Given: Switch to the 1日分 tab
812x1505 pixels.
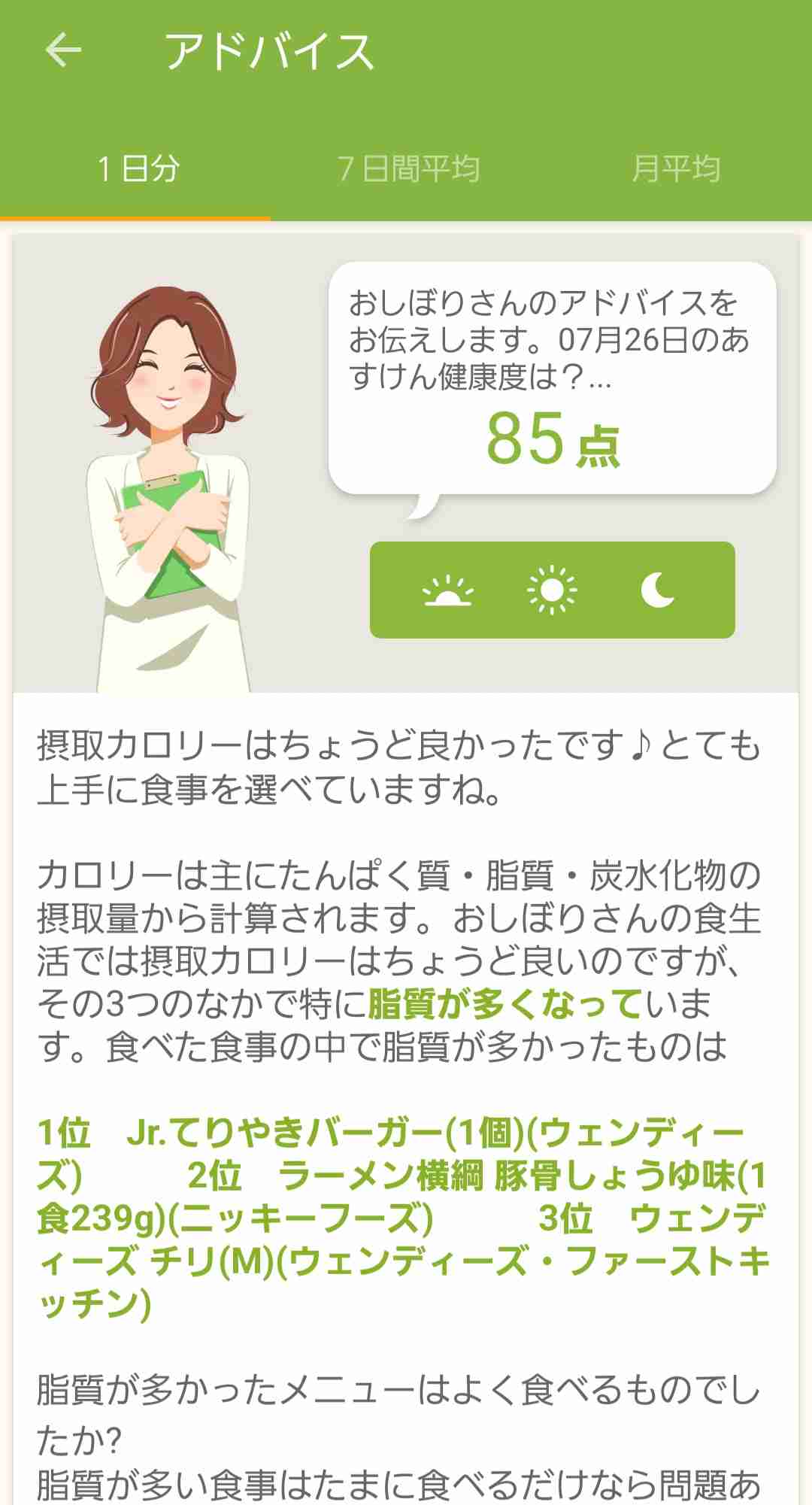Looking at the screenshot, I should (x=136, y=168).
